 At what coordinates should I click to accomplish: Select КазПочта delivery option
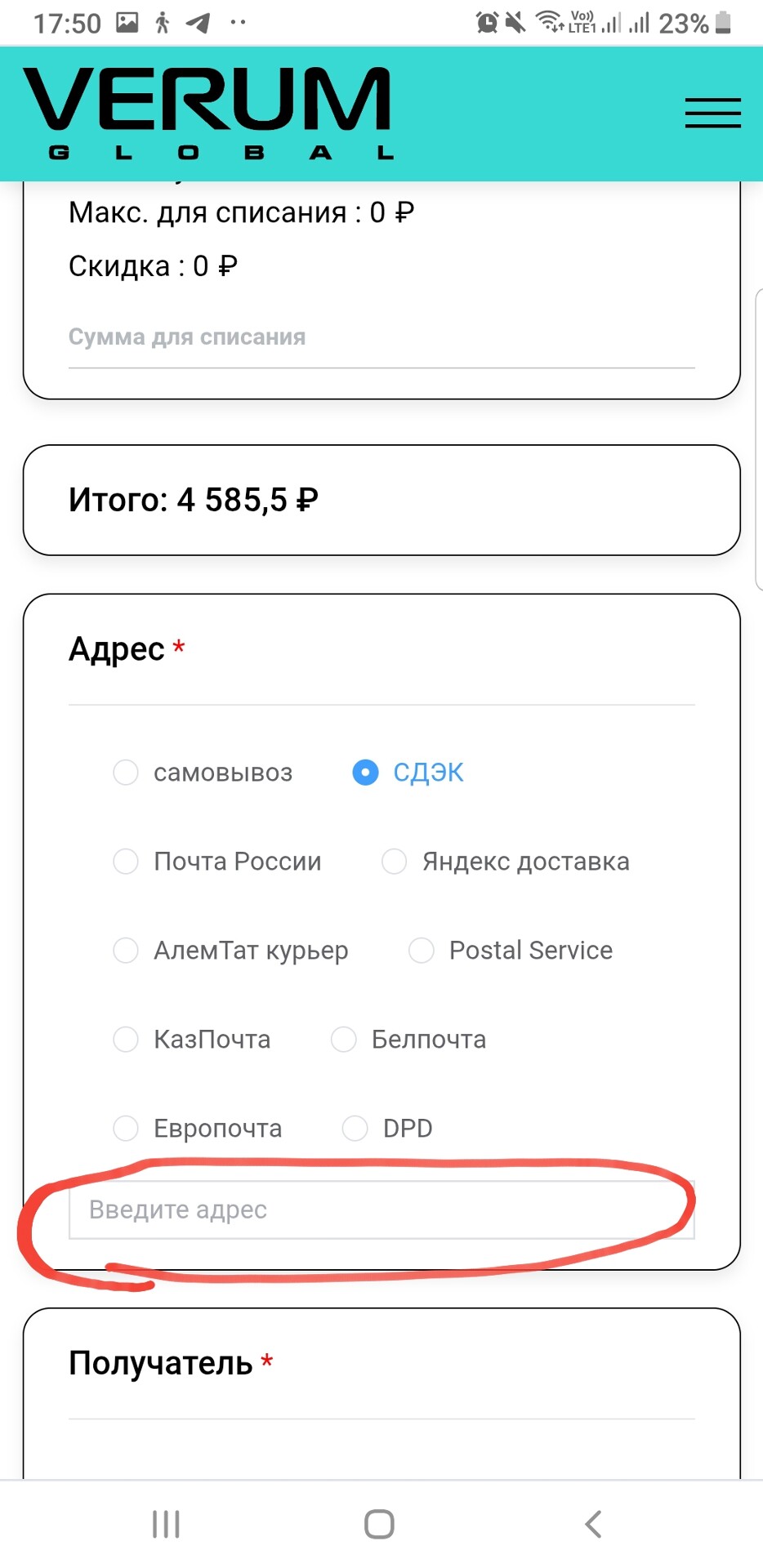pos(192,1039)
